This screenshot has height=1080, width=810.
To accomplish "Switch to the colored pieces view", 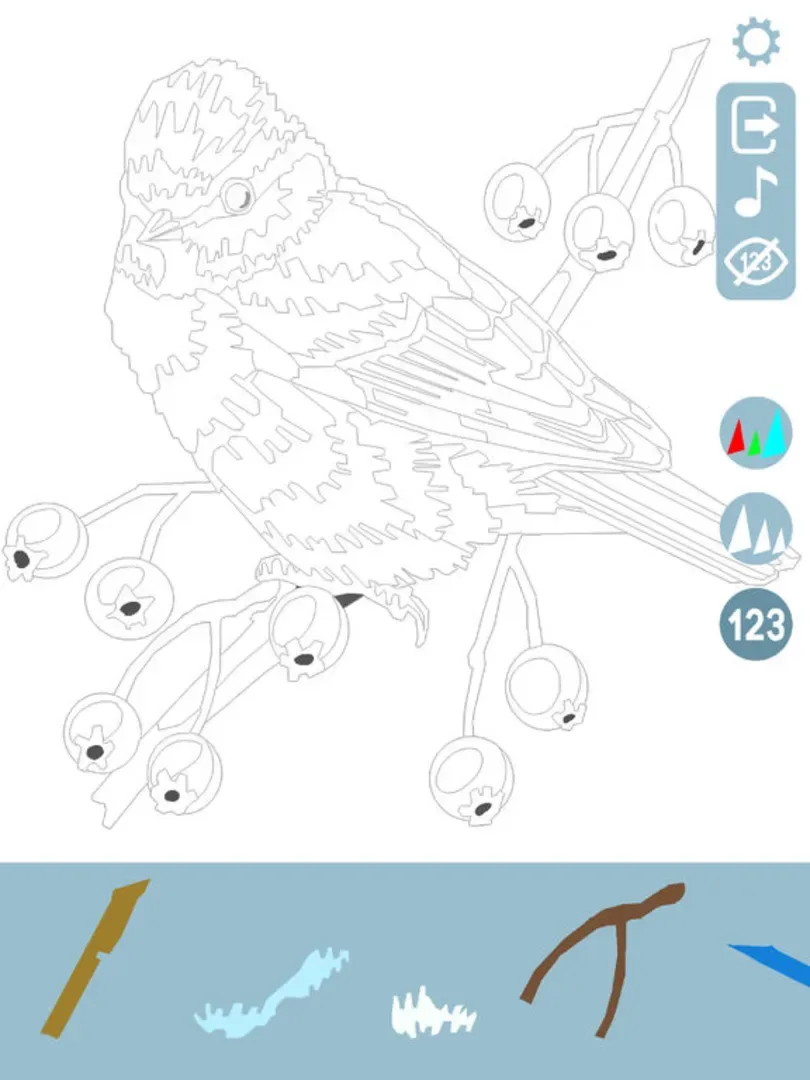I will click(756, 434).
